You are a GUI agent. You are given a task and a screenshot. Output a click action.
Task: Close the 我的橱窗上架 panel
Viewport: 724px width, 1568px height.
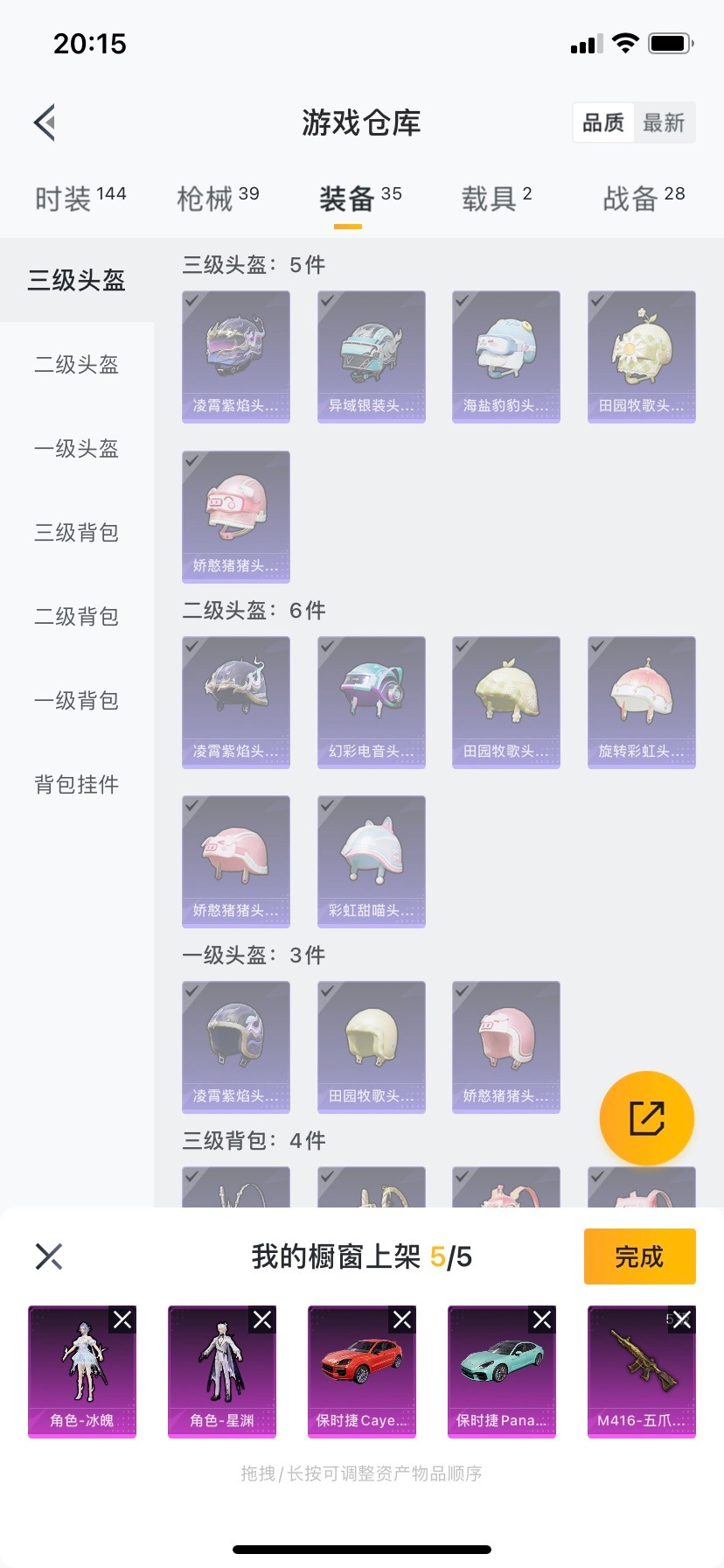click(49, 1256)
